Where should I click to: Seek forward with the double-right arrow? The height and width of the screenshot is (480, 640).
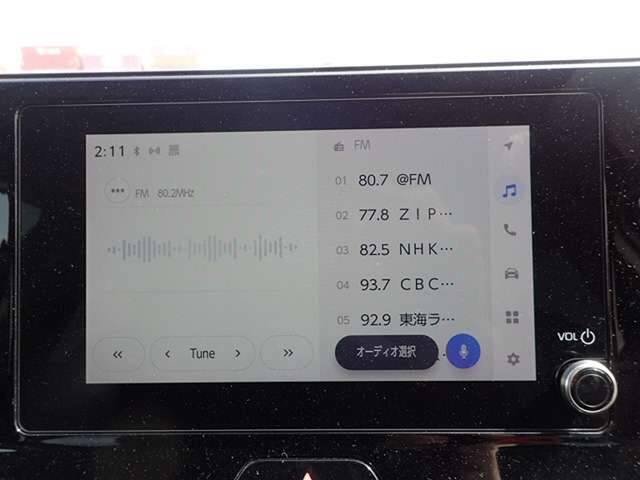(x=288, y=353)
